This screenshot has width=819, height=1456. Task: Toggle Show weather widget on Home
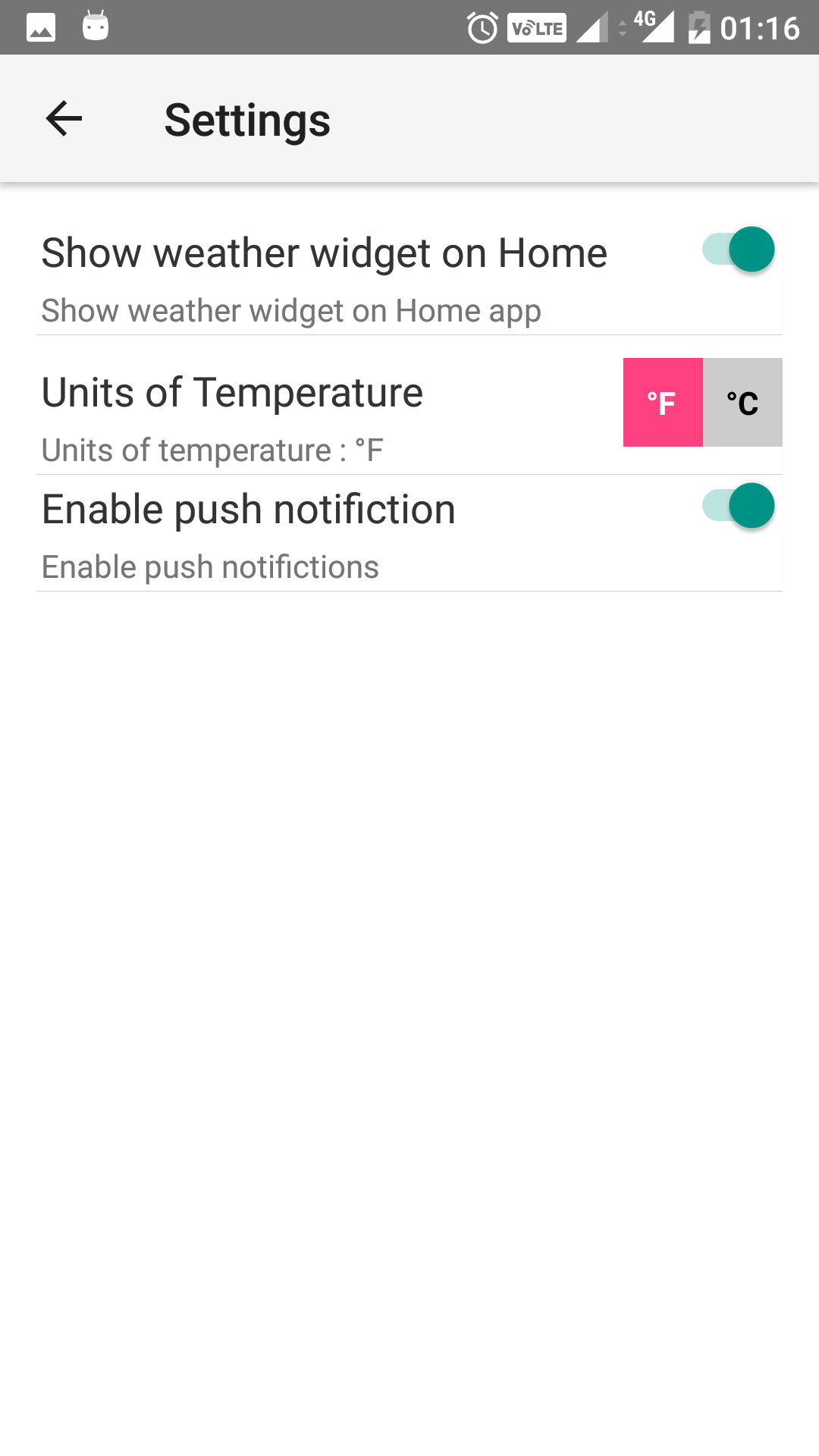click(738, 249)
